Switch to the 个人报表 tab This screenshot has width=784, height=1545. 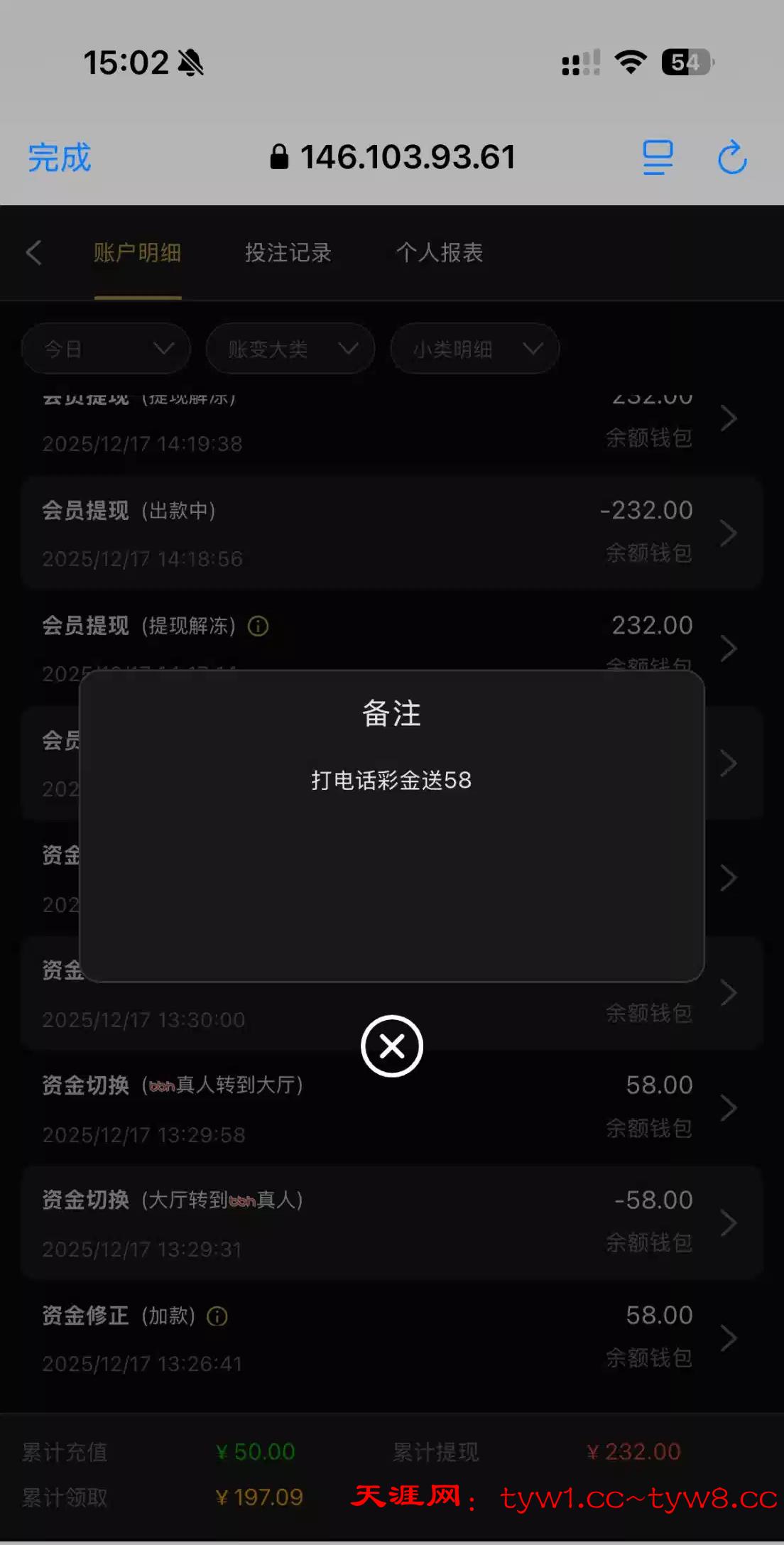pyautogui.click(x=440, y=253)
